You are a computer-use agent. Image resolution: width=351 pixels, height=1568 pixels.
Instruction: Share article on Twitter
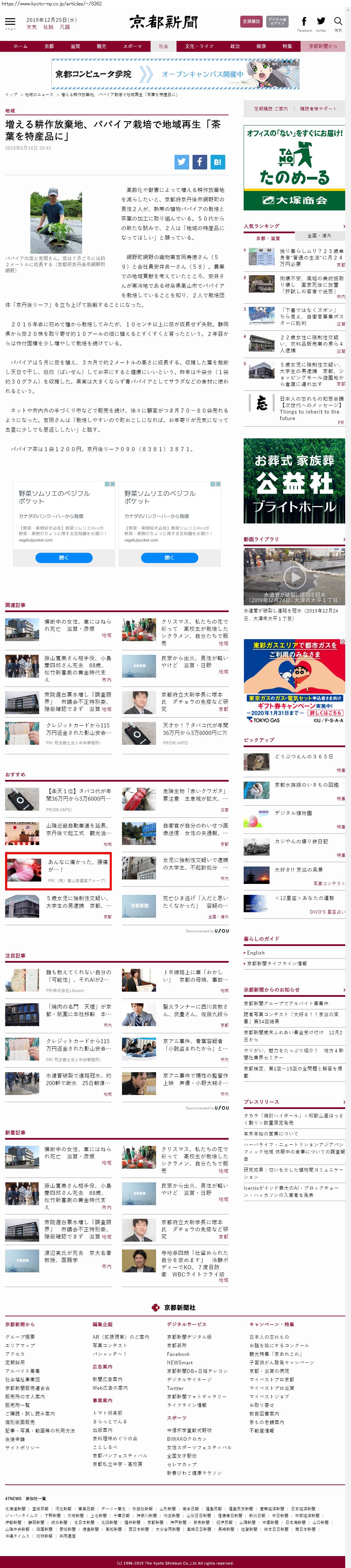(182, 162)
